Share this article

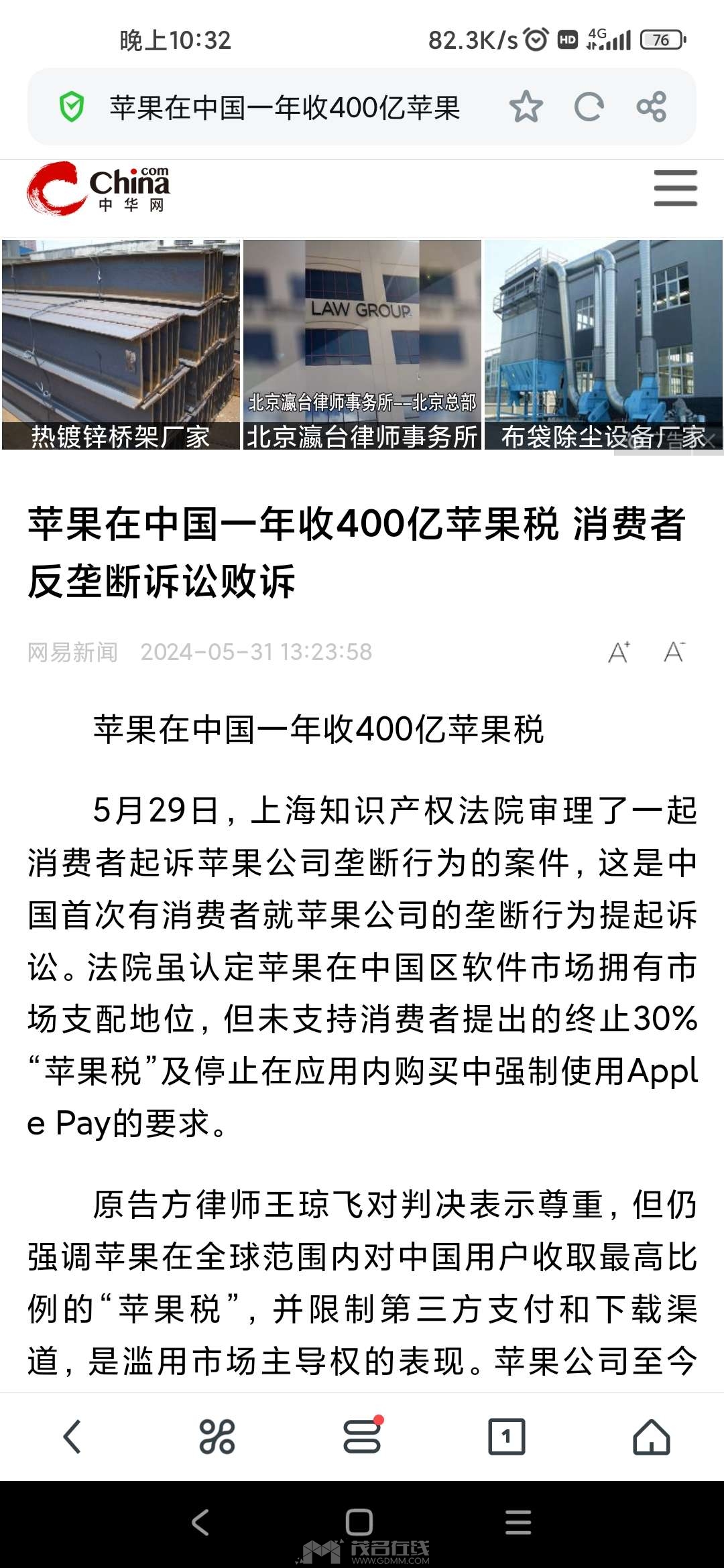[x=652, y=107]
